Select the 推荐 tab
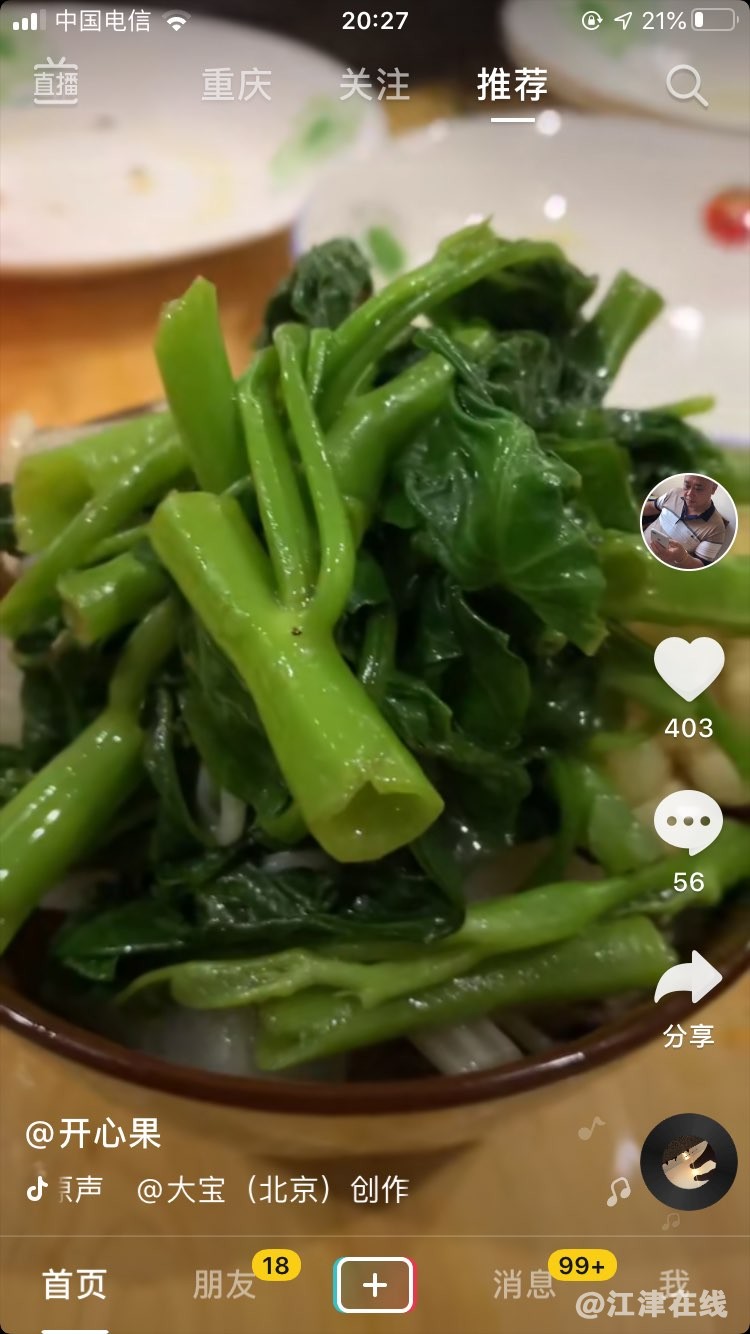 point(512,85)
